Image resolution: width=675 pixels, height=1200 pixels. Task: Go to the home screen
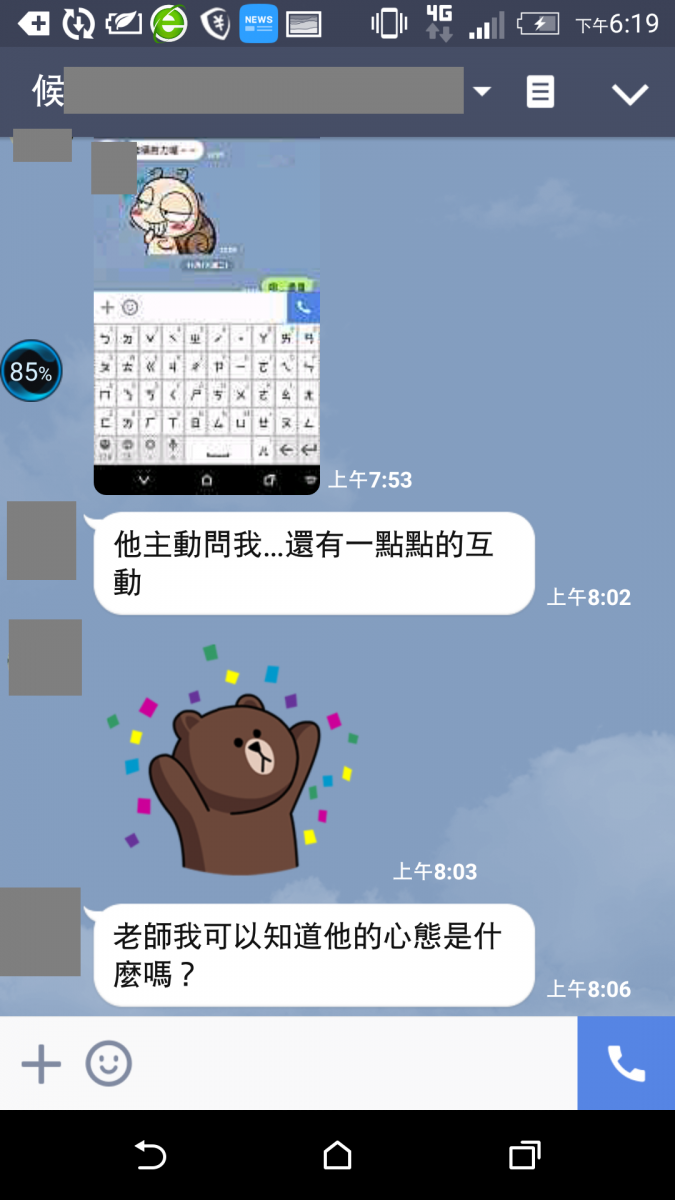click(337, 1156)
